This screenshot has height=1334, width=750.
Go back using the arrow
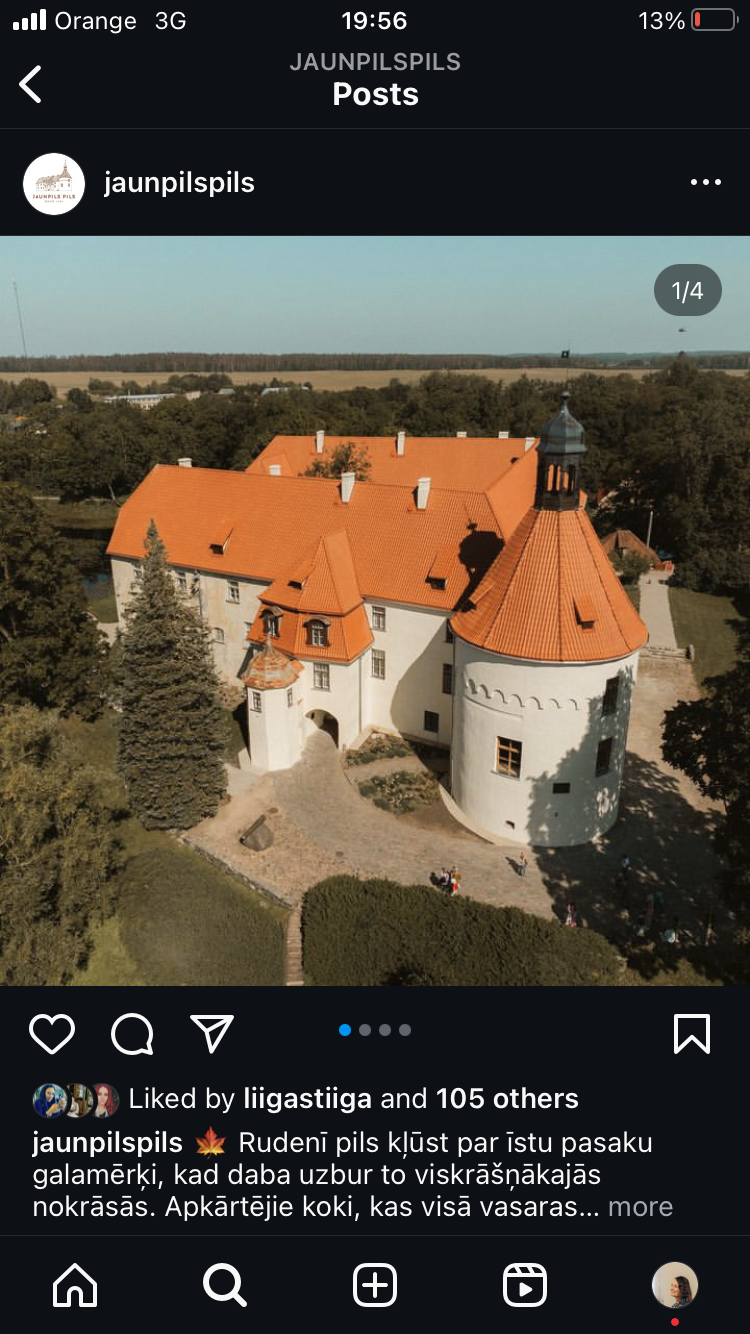[x=31, y=84]
